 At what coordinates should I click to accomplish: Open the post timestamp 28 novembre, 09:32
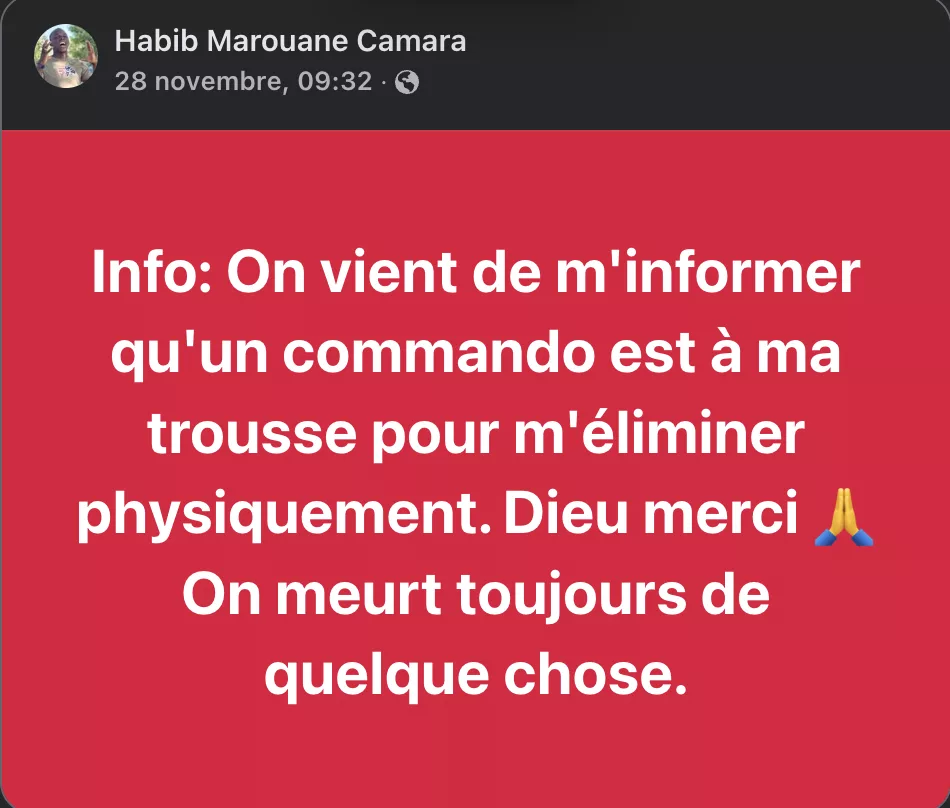coord(243,82)
